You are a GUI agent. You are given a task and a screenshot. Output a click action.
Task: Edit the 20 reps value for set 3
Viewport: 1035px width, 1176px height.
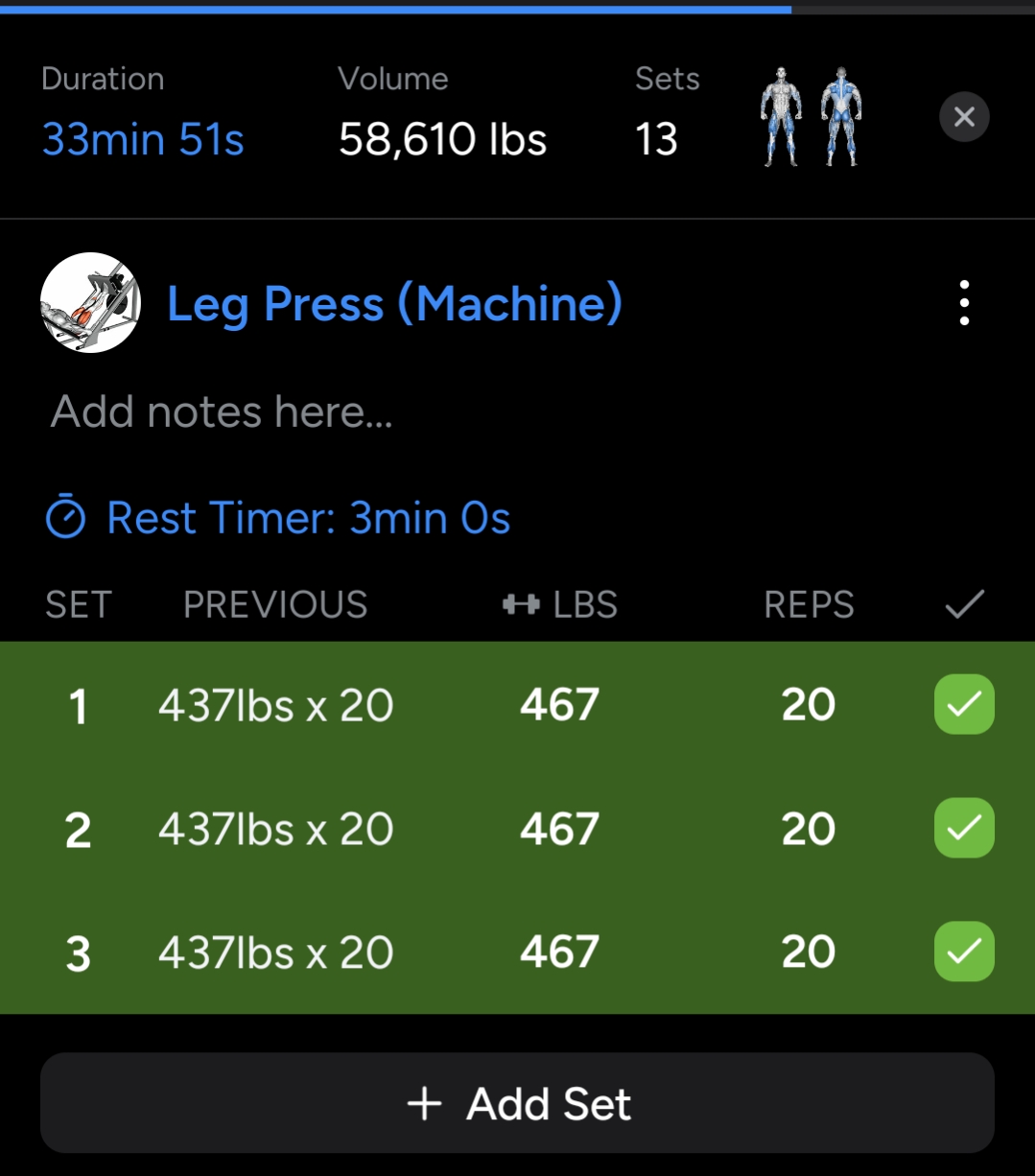[808, 952]
